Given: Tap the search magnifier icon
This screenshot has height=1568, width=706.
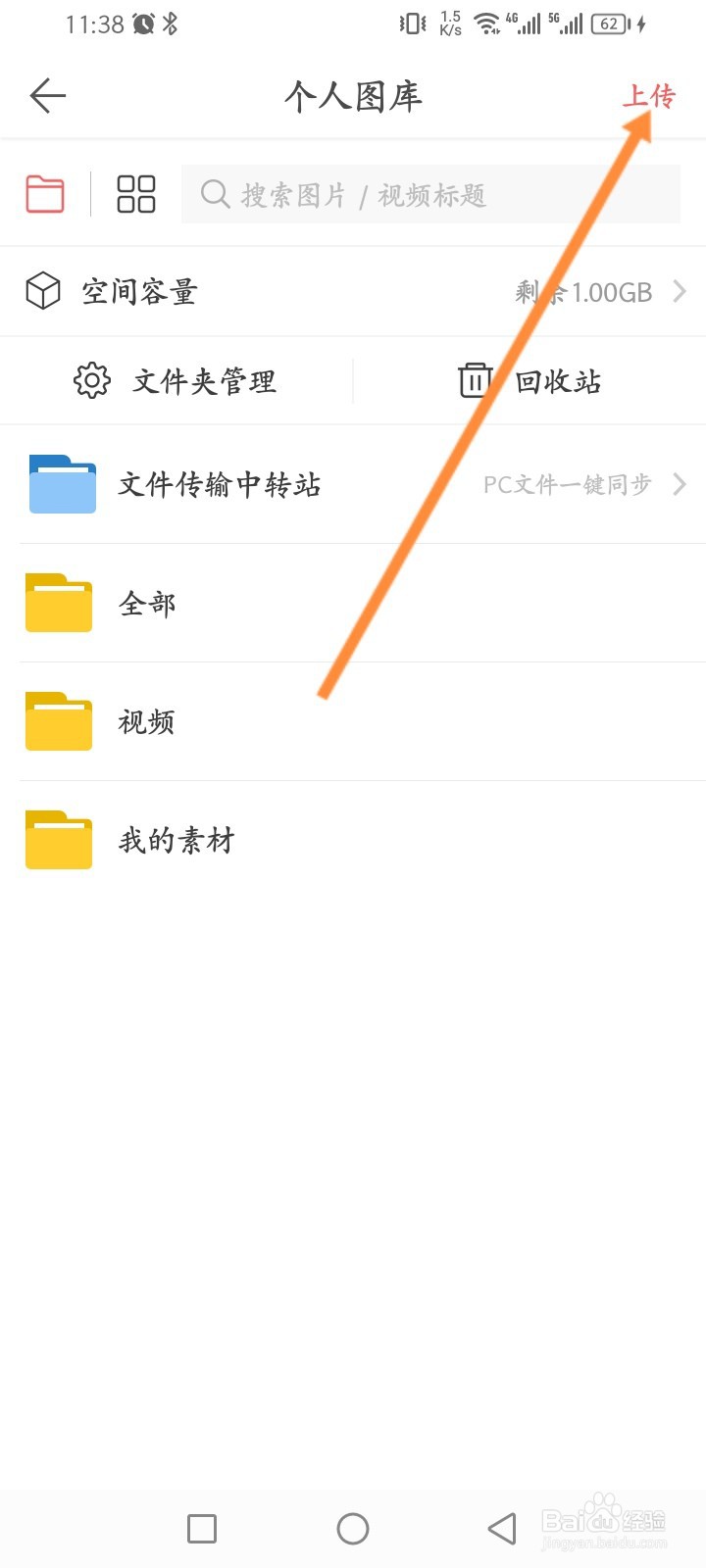Looking at the screenshot, I should [x=215, y=194].
